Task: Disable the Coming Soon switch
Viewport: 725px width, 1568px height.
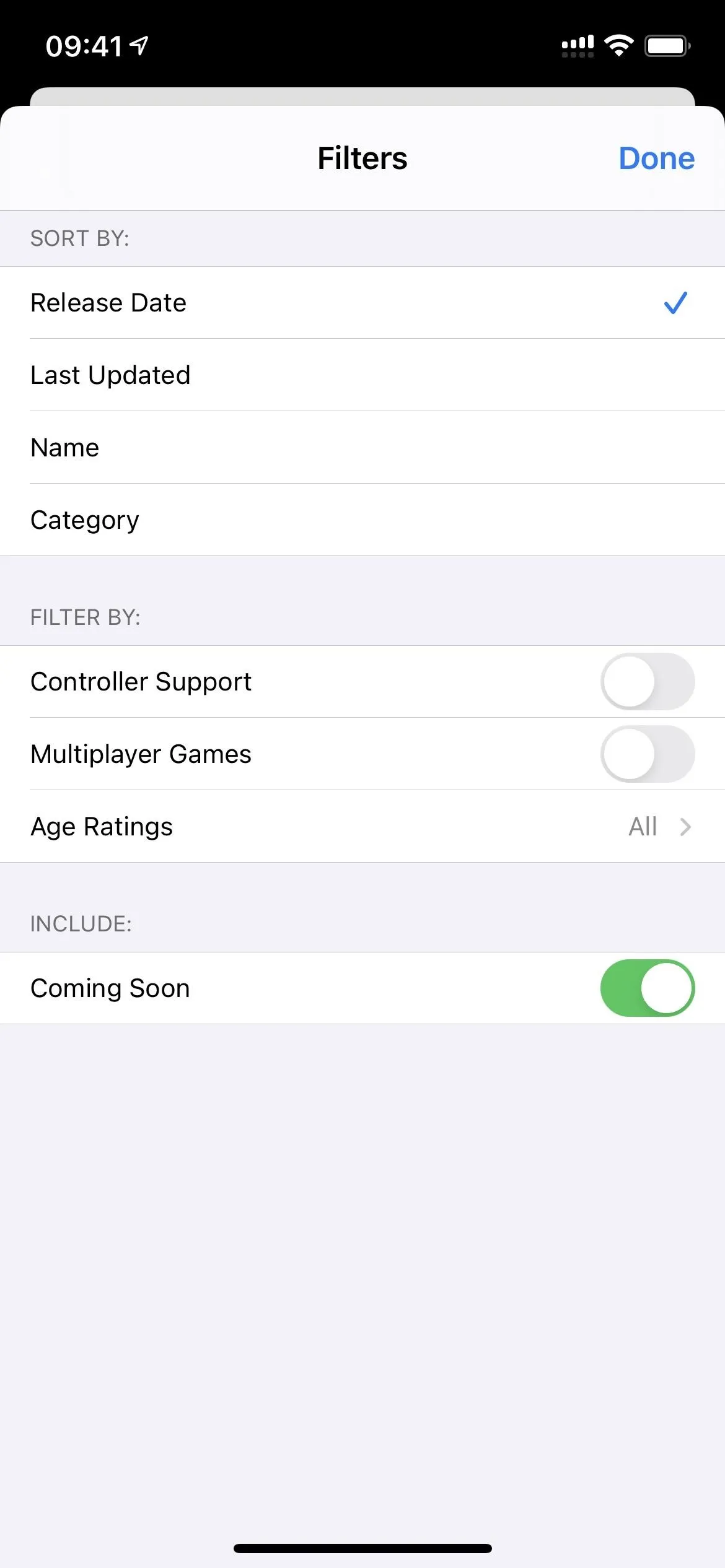Action: (x=648, y=988)
